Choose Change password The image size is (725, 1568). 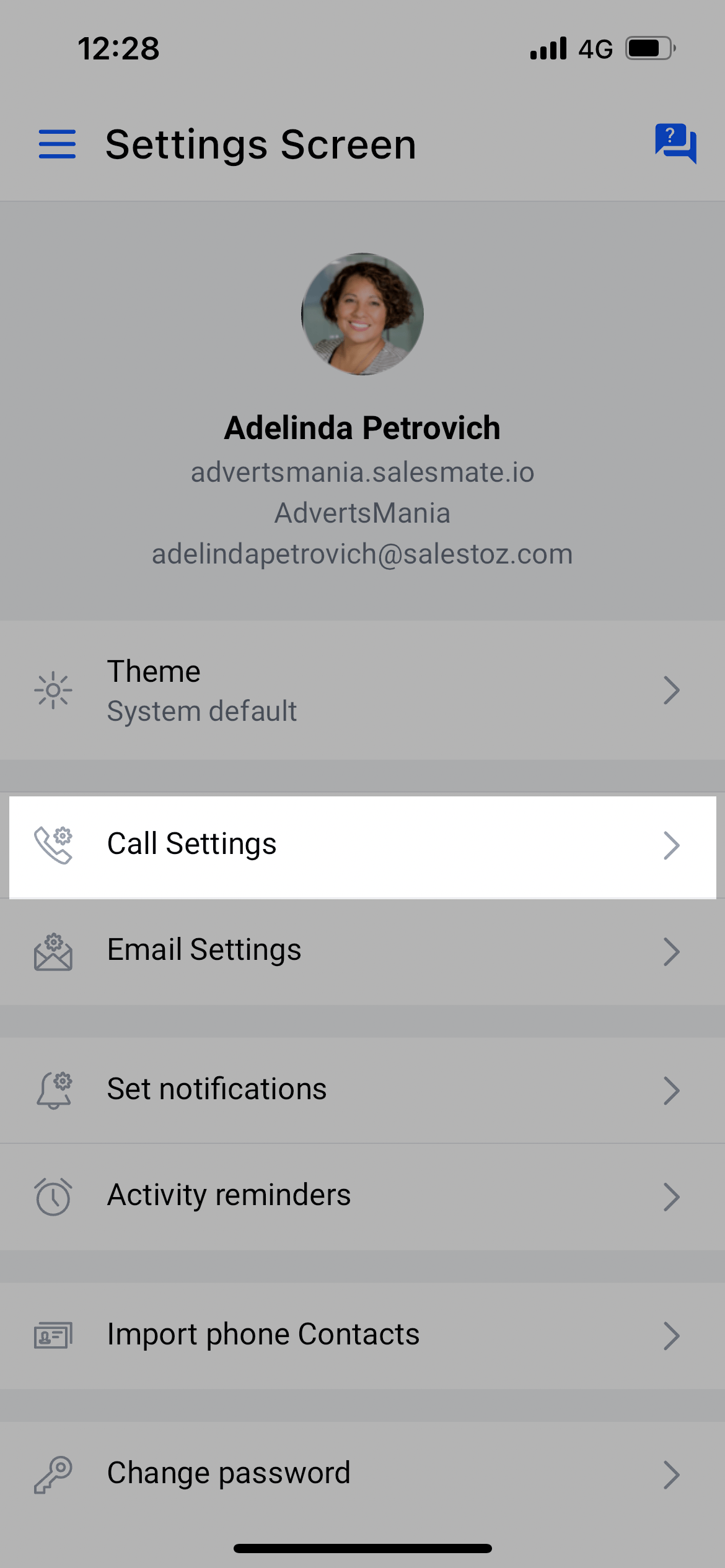pos(362,1474)
